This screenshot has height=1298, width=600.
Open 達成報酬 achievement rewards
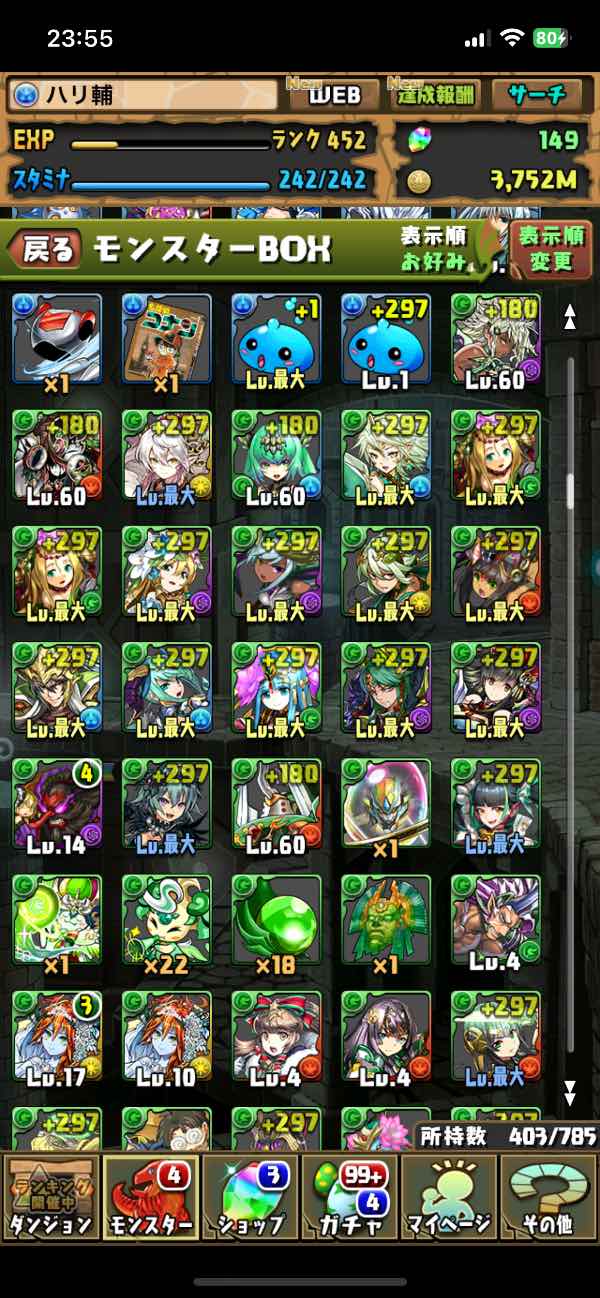434,96
